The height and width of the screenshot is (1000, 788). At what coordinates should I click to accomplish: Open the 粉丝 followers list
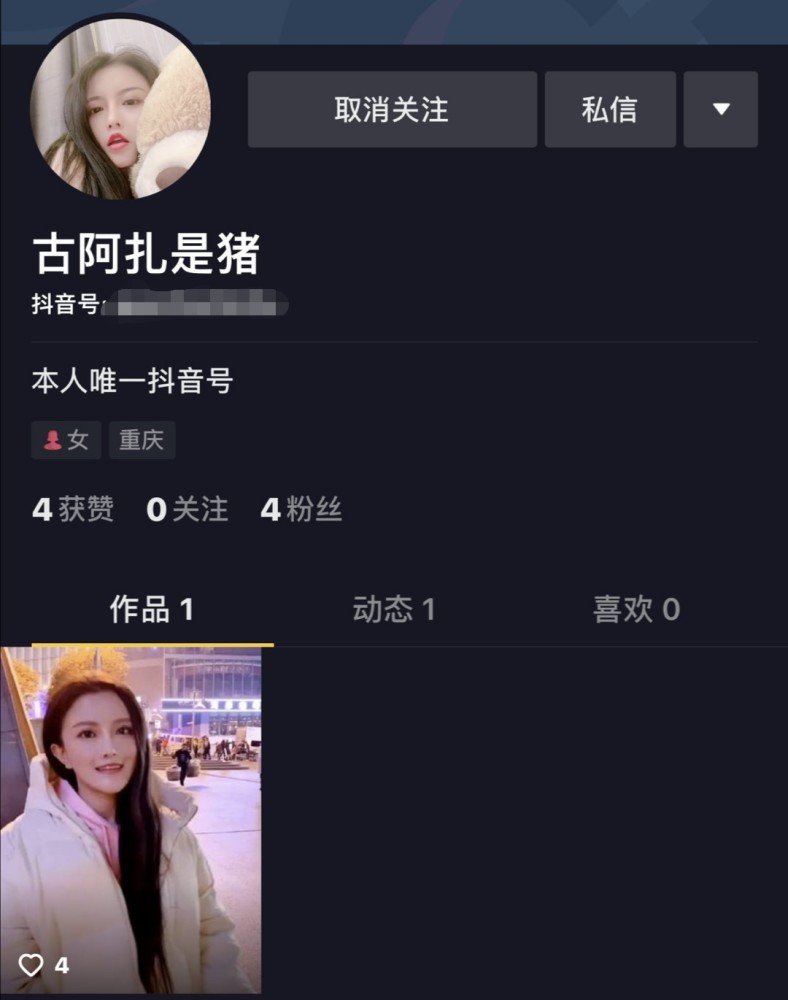(302, 510)
